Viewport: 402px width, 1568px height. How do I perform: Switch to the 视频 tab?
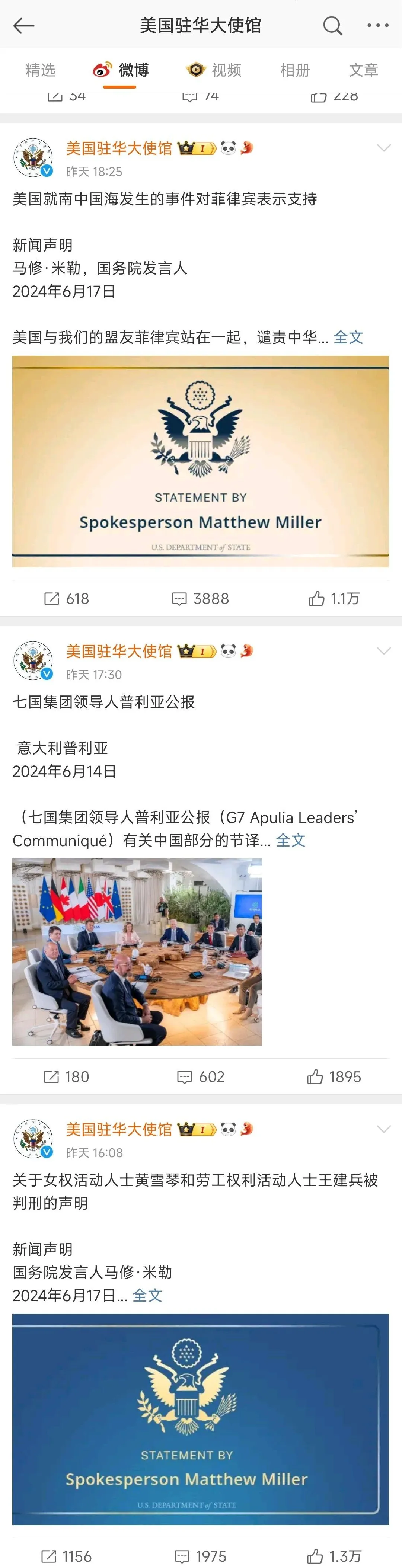point(214,70)
